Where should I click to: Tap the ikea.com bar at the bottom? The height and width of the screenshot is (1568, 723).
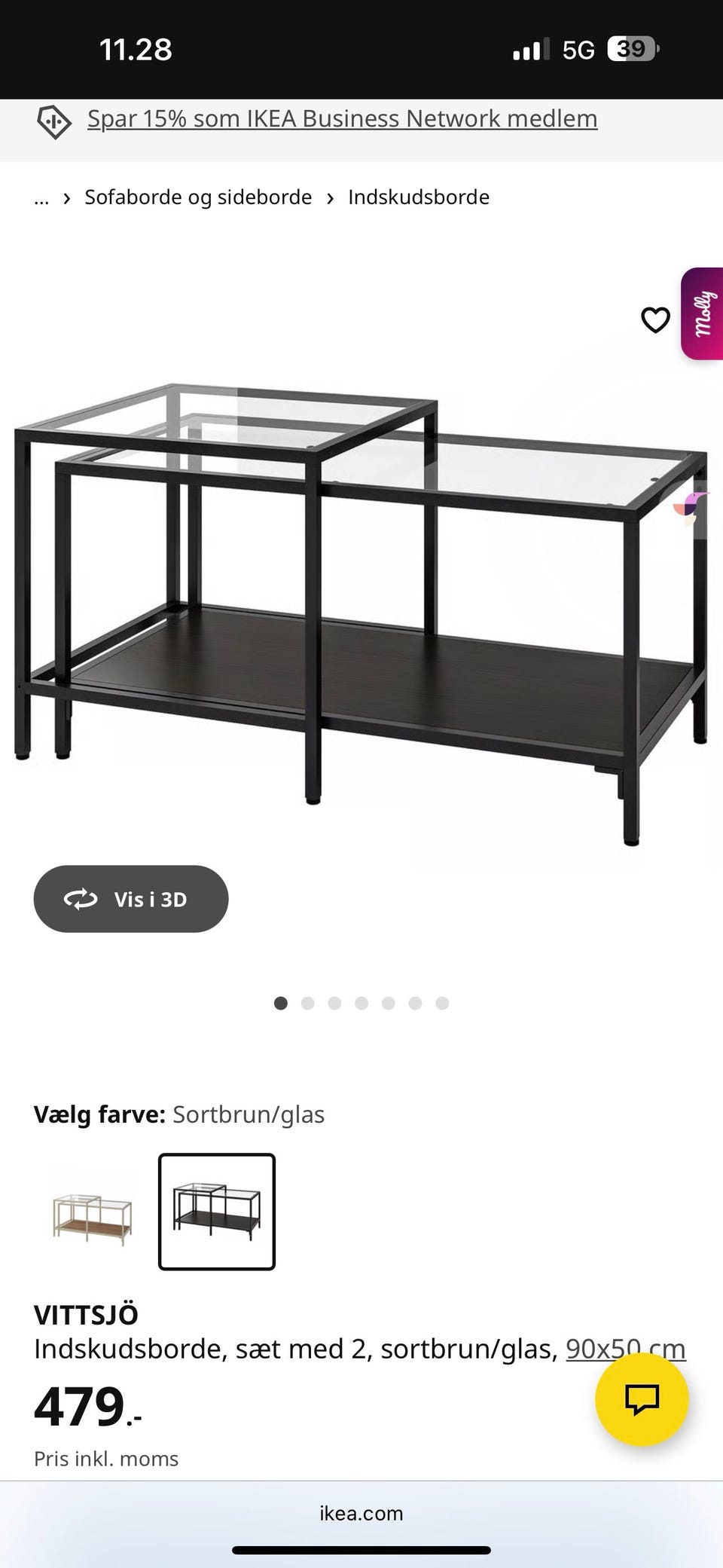tap(361, 1513)
